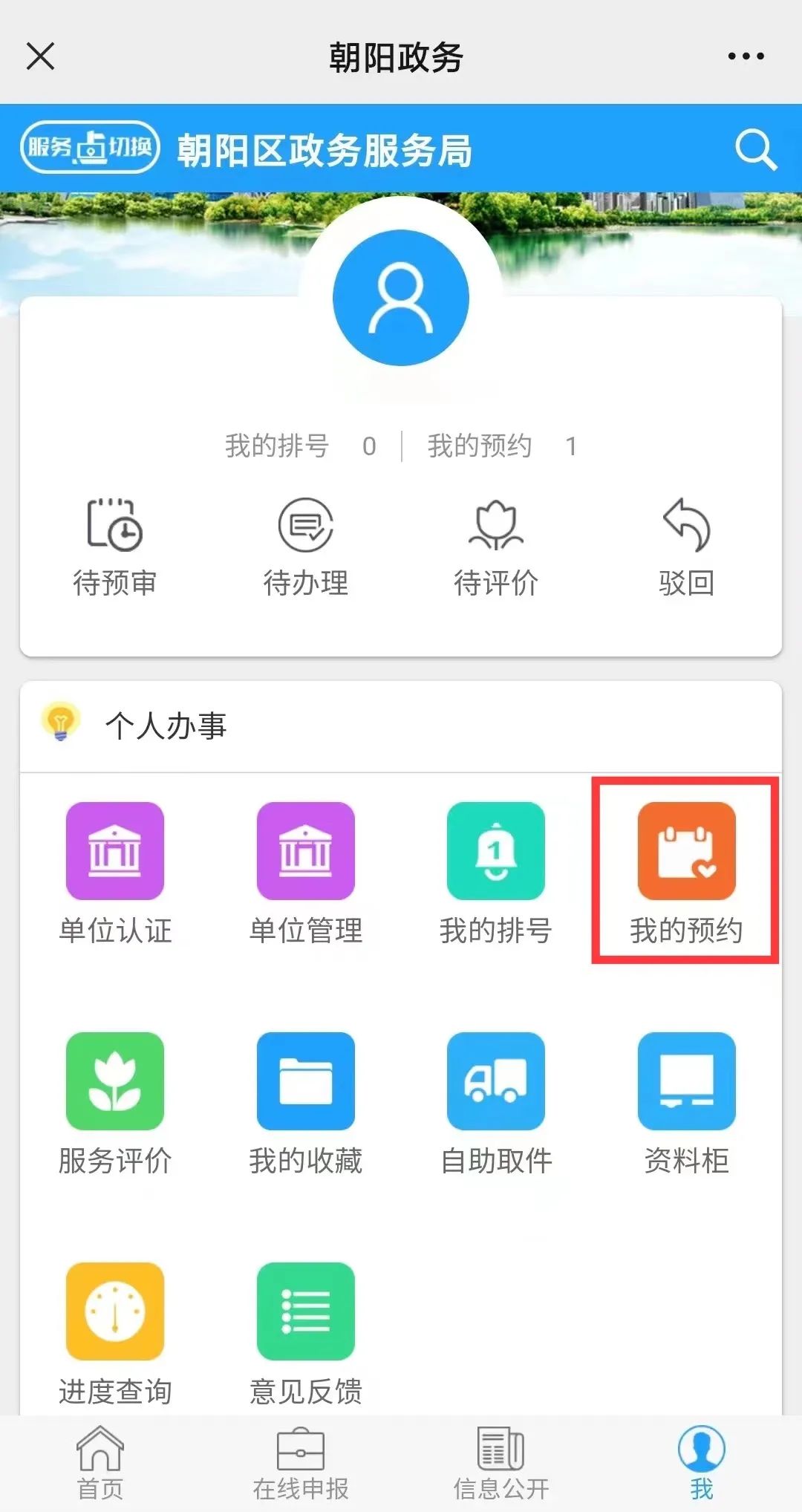802x1512 pixels.
Task: Close the 朝阳政务 page
Action: coord(40,56)
